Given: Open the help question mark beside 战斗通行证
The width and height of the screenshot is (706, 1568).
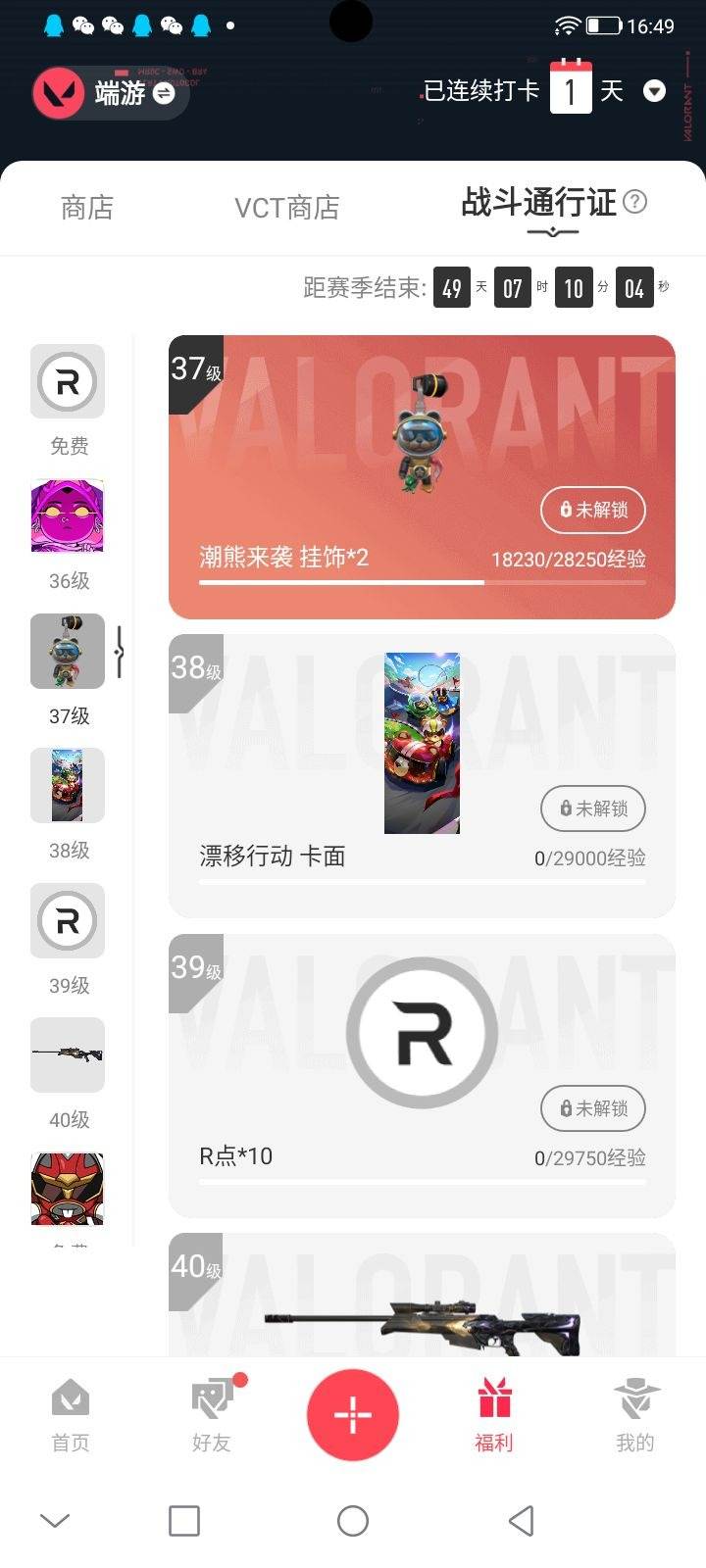Looking at the screenshot, I should (636, 204).
